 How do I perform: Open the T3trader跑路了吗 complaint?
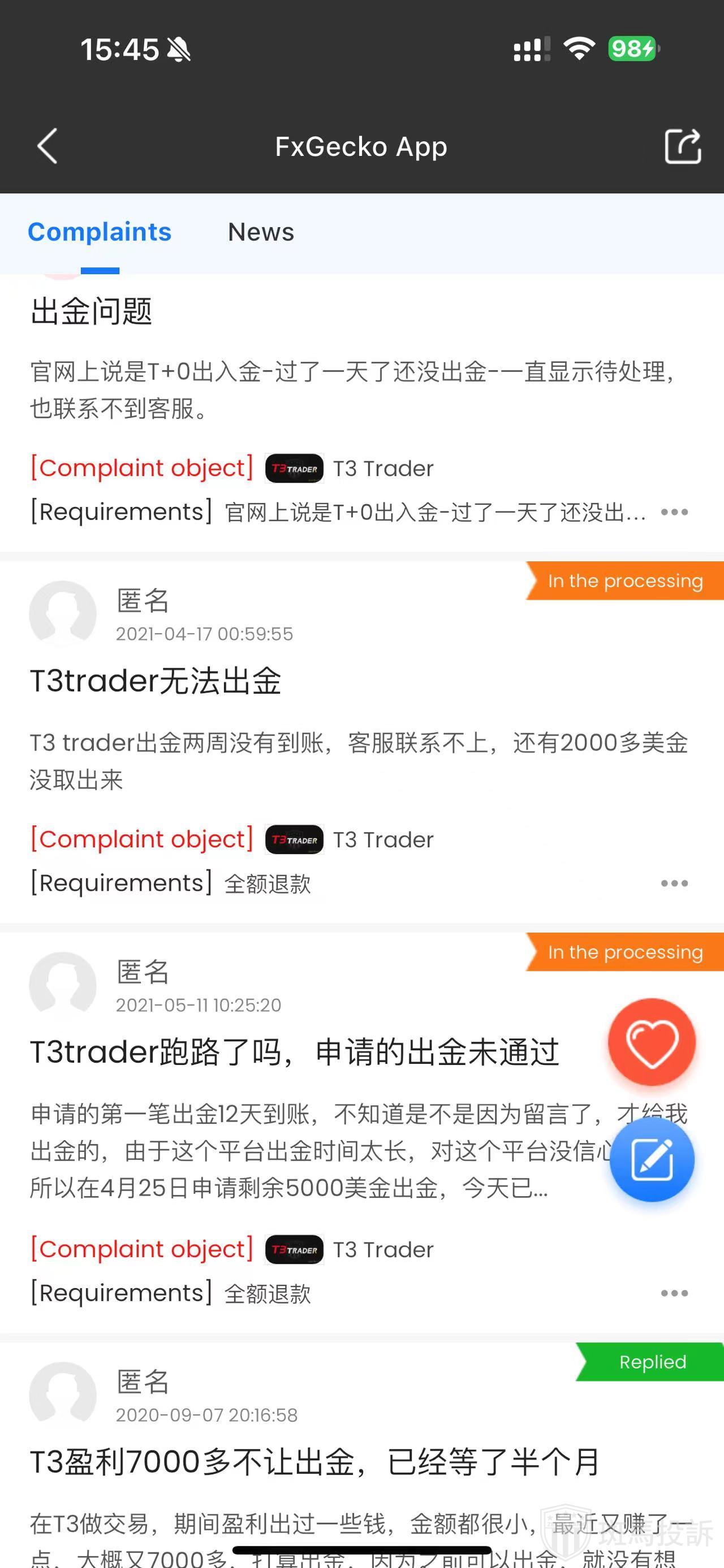point(294,1052)
